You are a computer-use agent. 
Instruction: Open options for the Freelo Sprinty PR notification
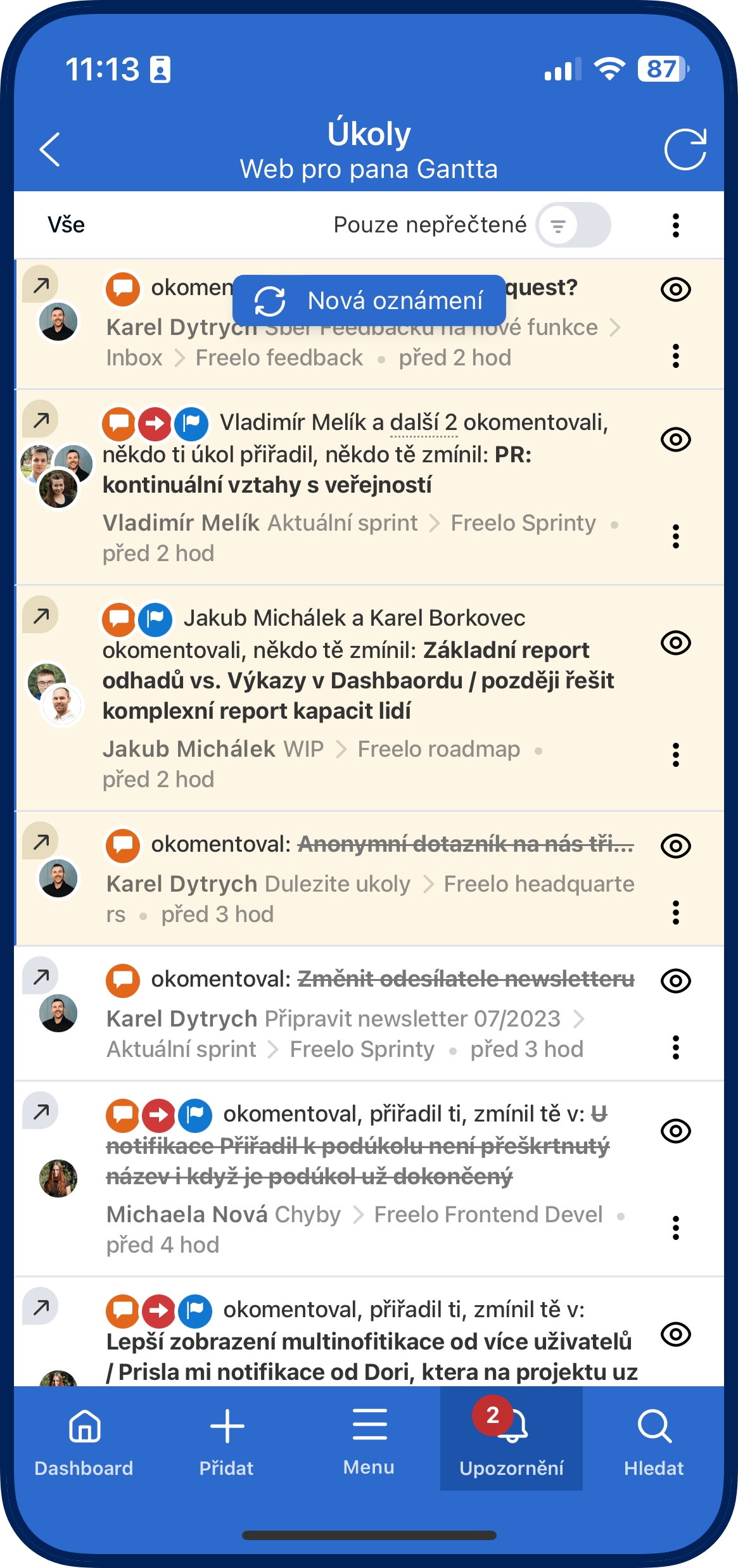coord(676,536)
